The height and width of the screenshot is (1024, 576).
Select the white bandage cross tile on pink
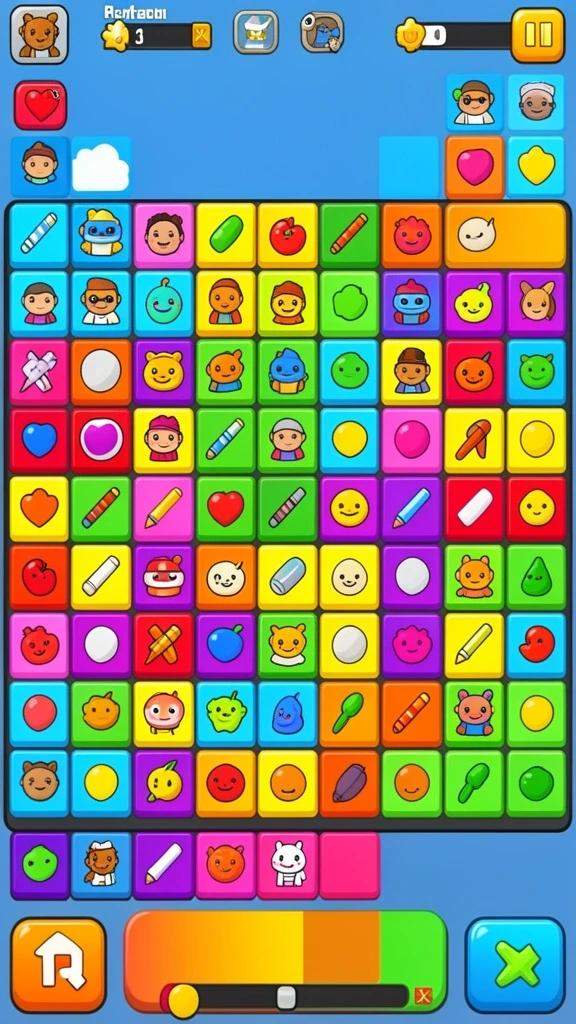(x=39, y=371)
